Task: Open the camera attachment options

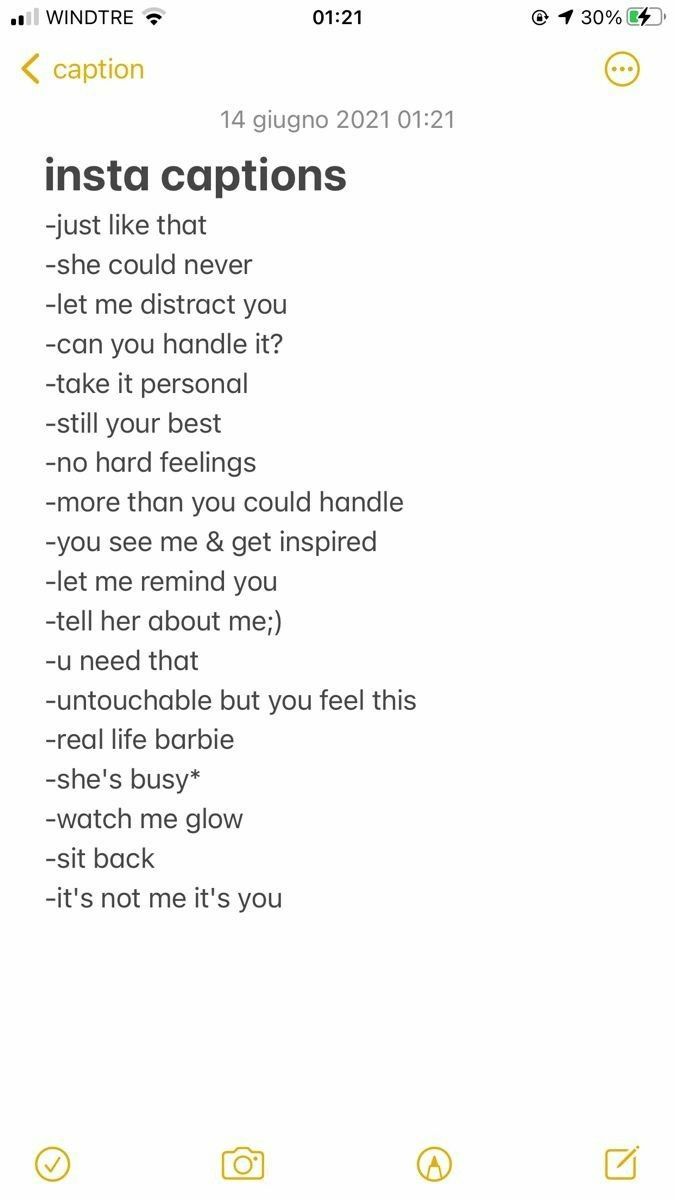Action: 242,1163
